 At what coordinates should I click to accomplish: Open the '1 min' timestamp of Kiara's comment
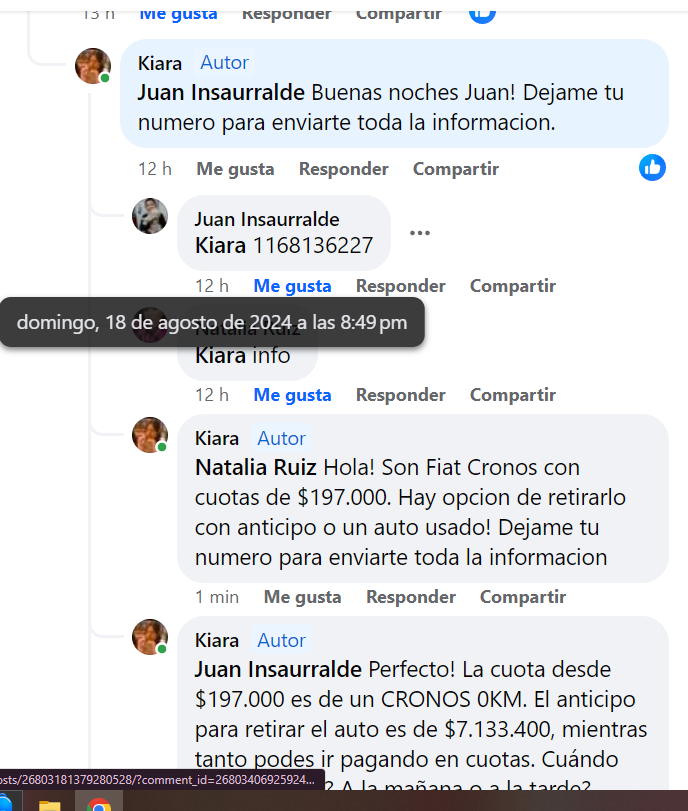click(x=216, y=597)
